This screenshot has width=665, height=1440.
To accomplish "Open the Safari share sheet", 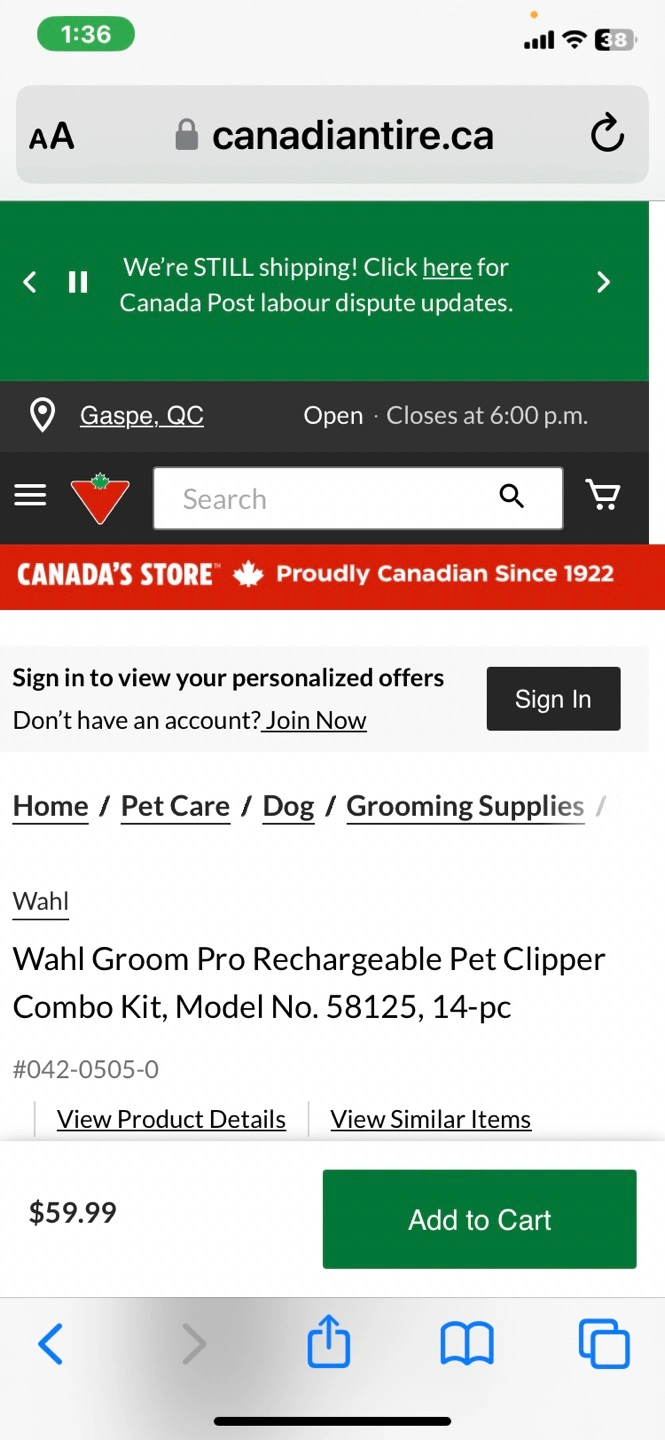I will point(328,1342).
